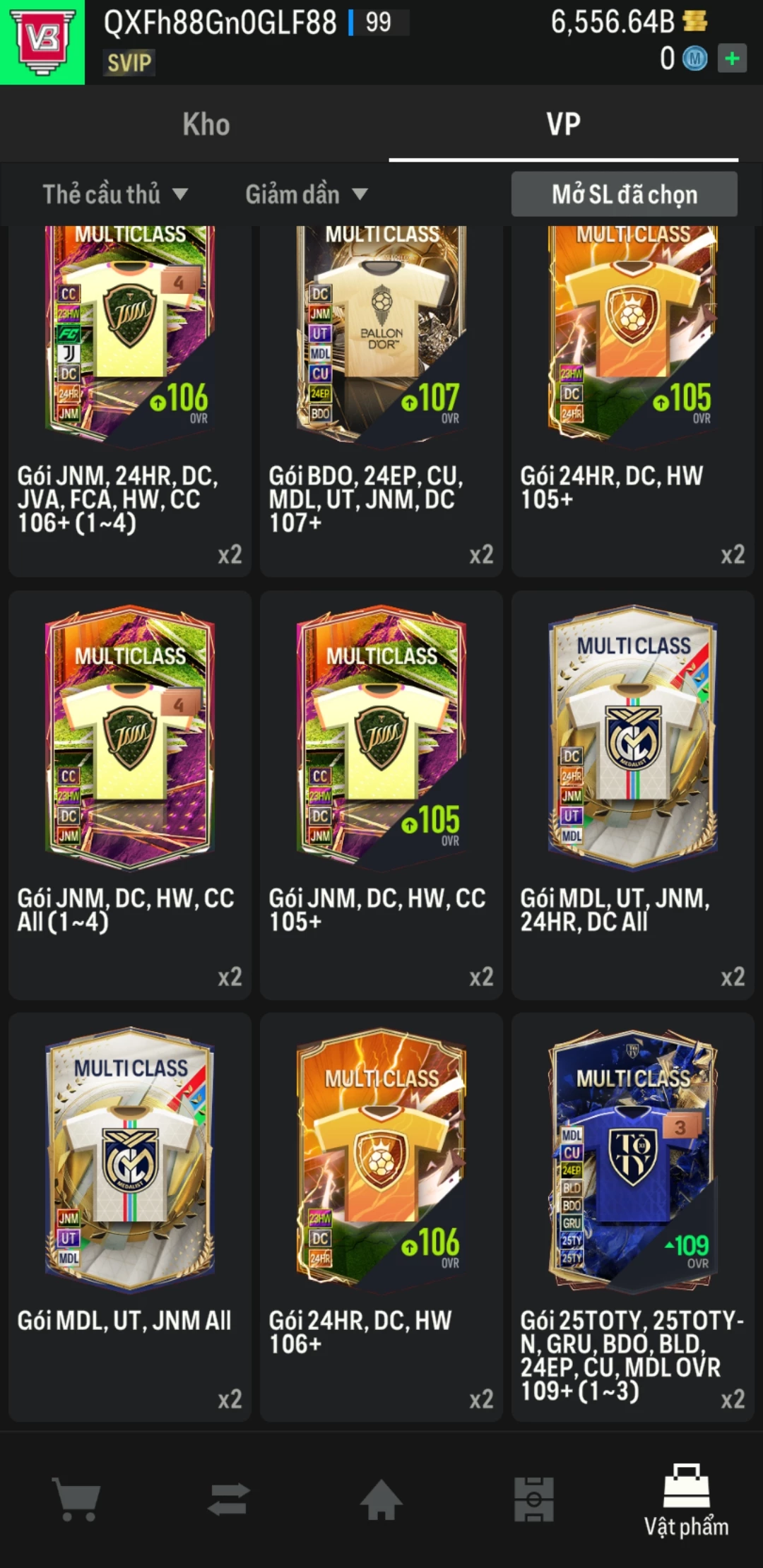Open pack Gói BDO, 24EP, CU, MDL 107+
Image resolution: width=763 pixels, height=1568 pixels.
(381, 396)
